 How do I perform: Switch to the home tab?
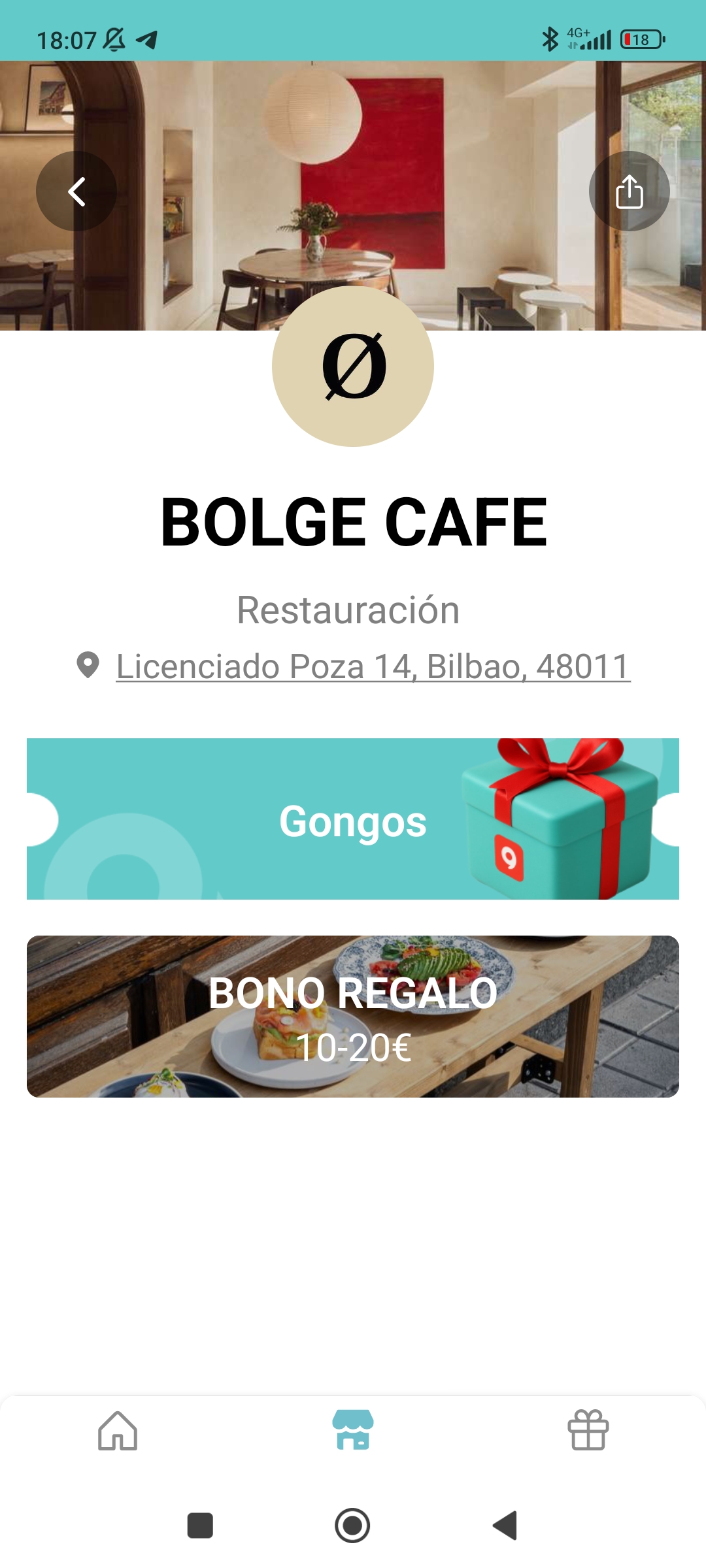(118, 1430)
